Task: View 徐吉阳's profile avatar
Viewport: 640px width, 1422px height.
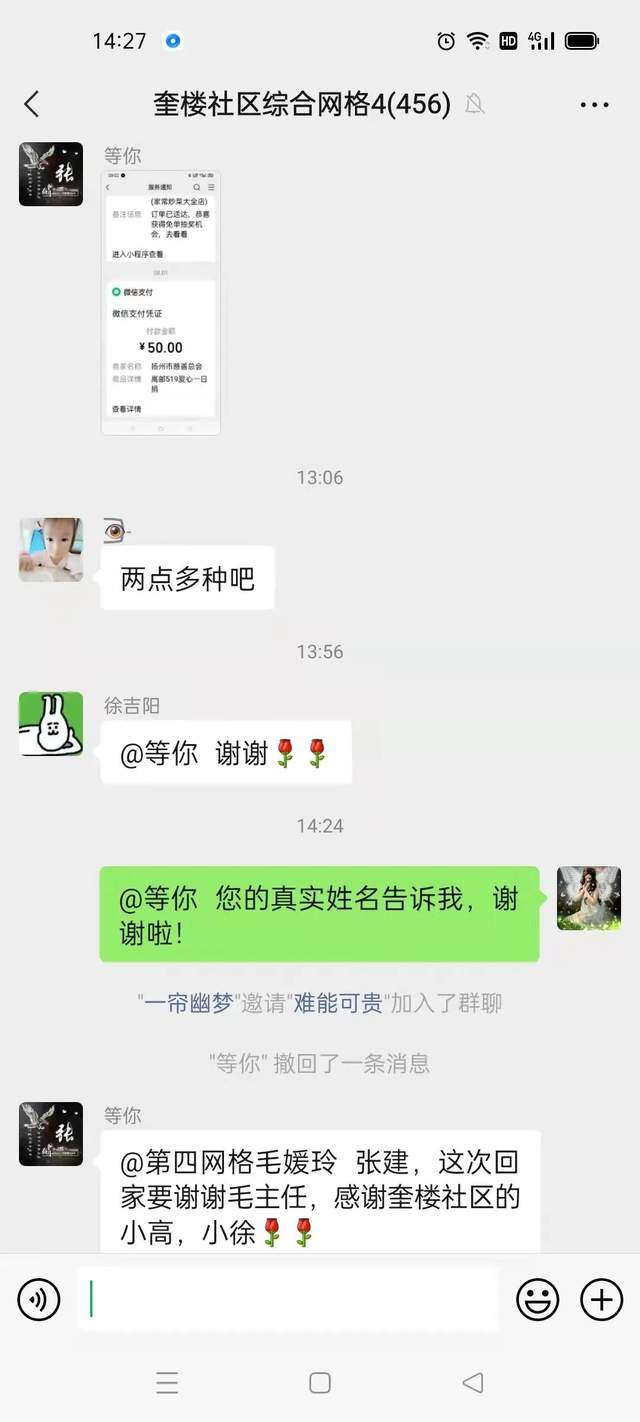Action: pos(51,724)
